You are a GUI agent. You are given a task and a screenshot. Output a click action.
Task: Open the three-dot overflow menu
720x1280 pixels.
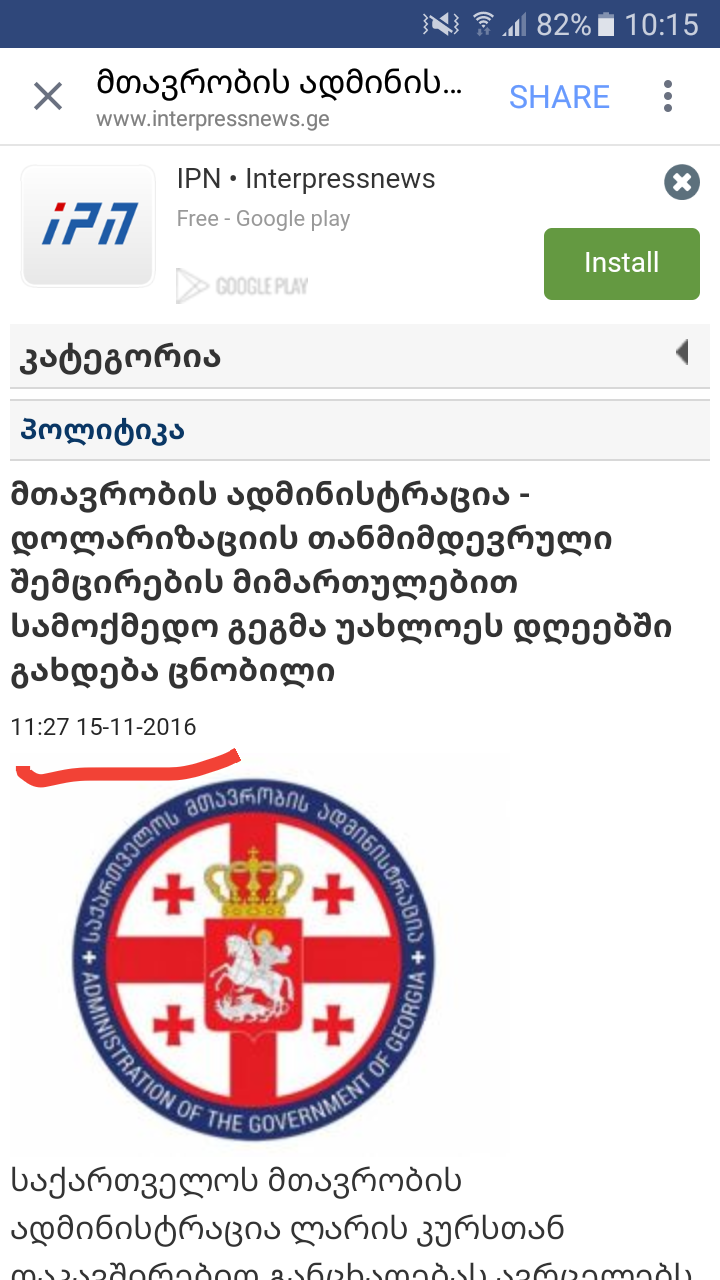(668, 97)
